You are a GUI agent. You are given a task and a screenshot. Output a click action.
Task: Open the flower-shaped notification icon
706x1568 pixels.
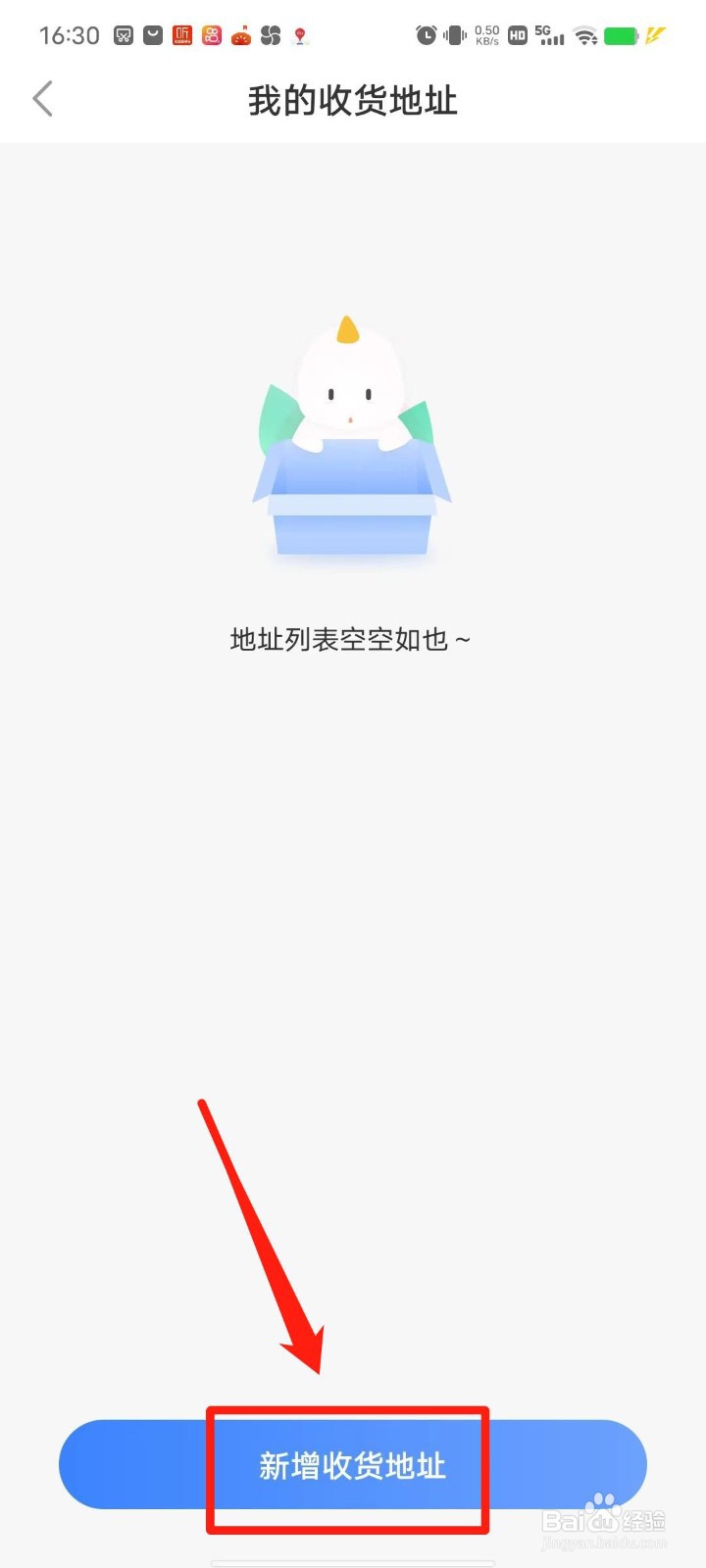272,35
